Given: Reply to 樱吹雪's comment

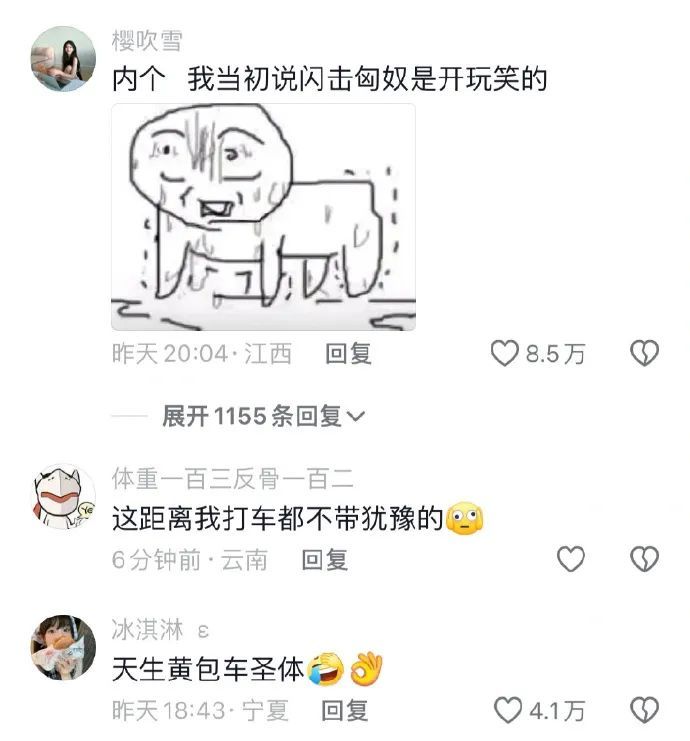Looking at the screenshot, I should click(x=349, y=353).
